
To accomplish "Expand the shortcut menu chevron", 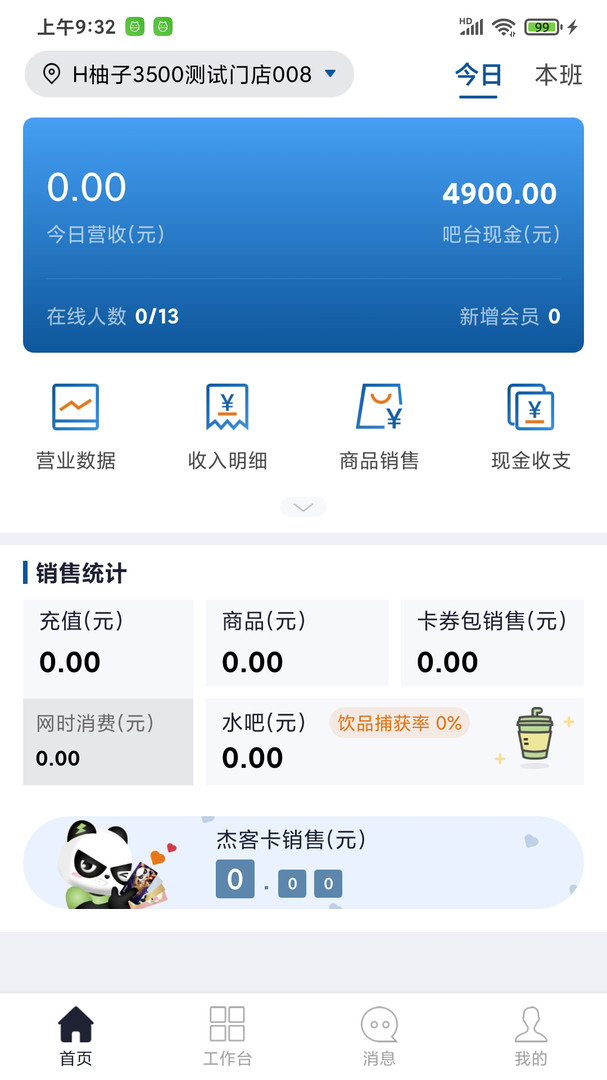I will click(x=303, y=507).
